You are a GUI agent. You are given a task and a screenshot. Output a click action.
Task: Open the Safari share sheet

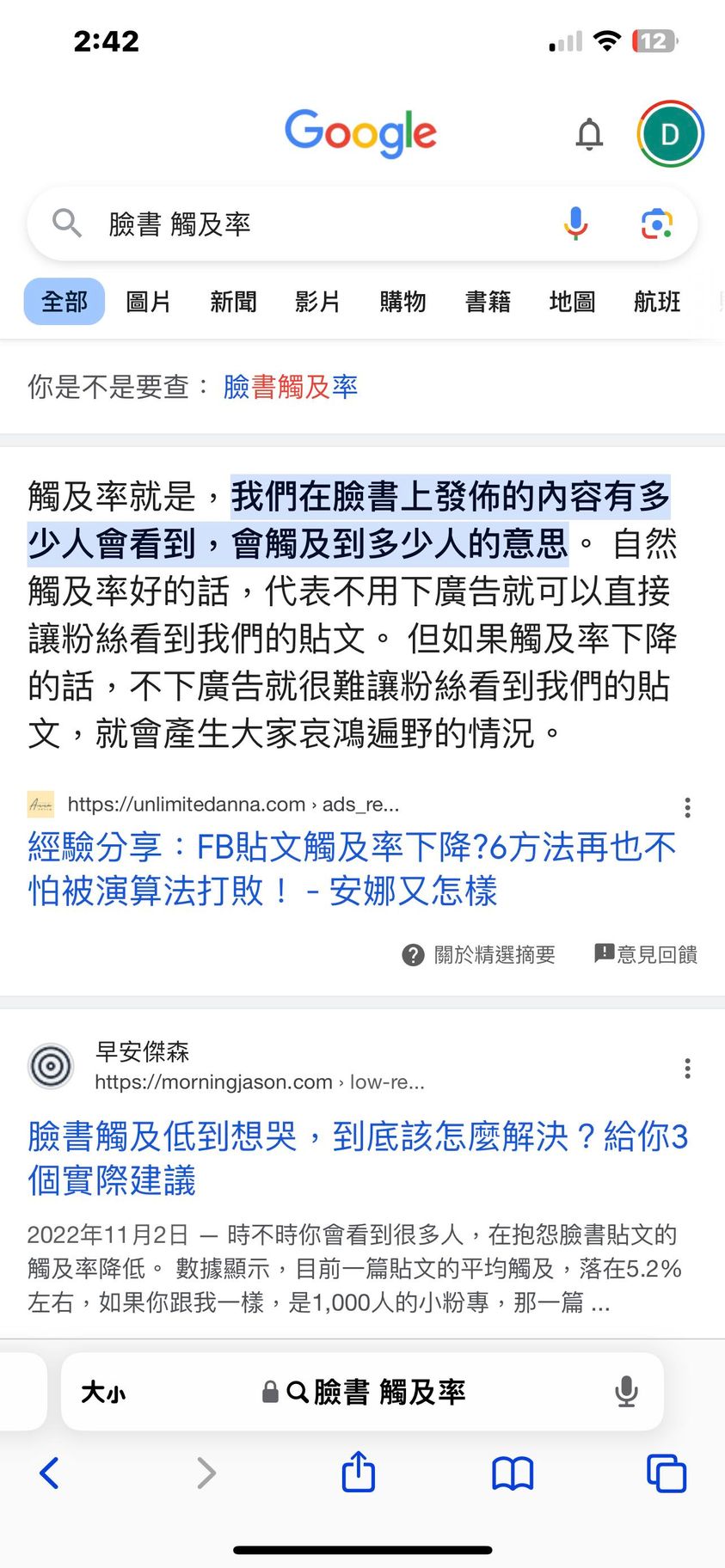[x=359, y=1472]
